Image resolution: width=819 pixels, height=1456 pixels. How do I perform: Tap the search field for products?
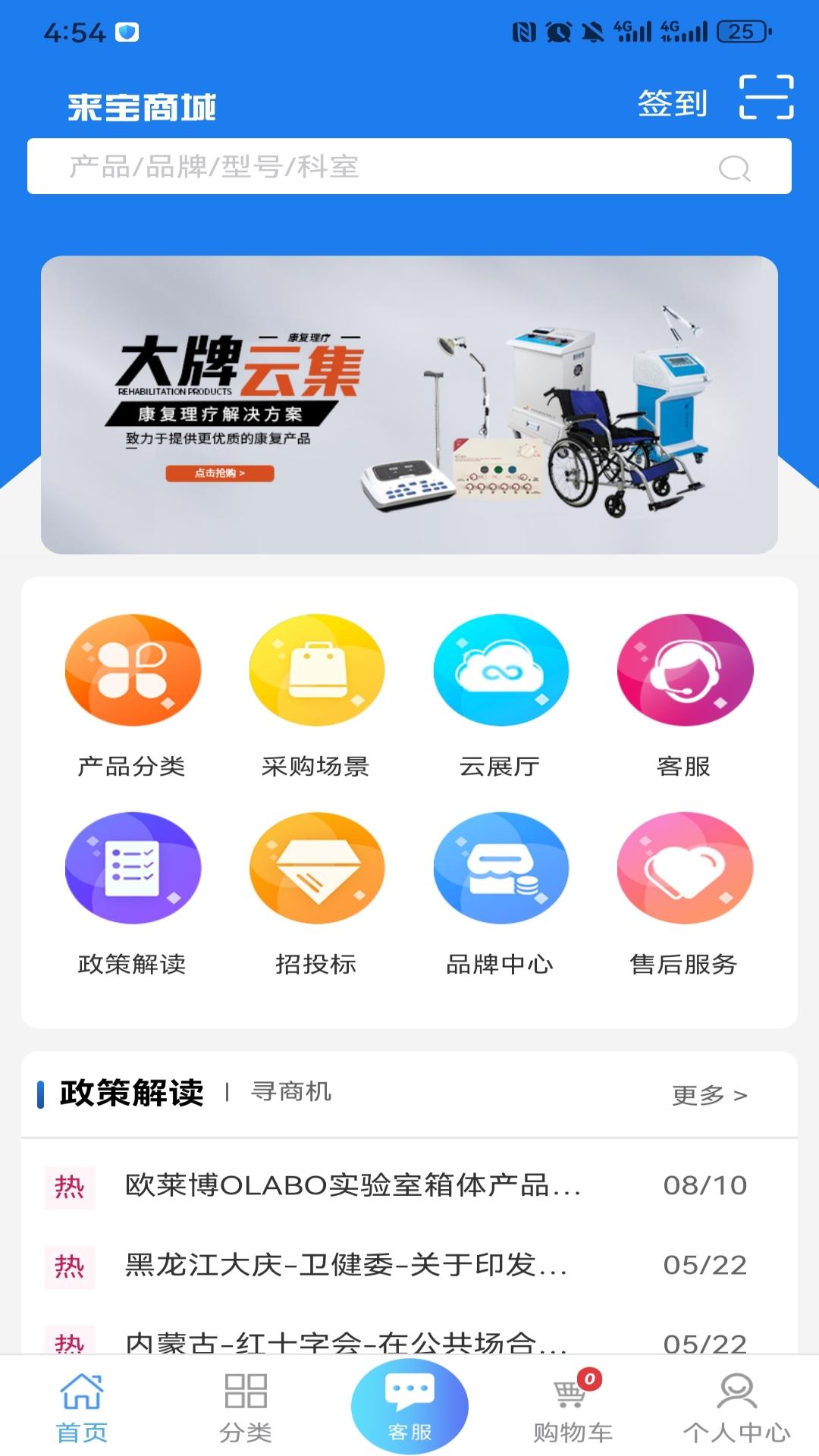tap(409, 166)
